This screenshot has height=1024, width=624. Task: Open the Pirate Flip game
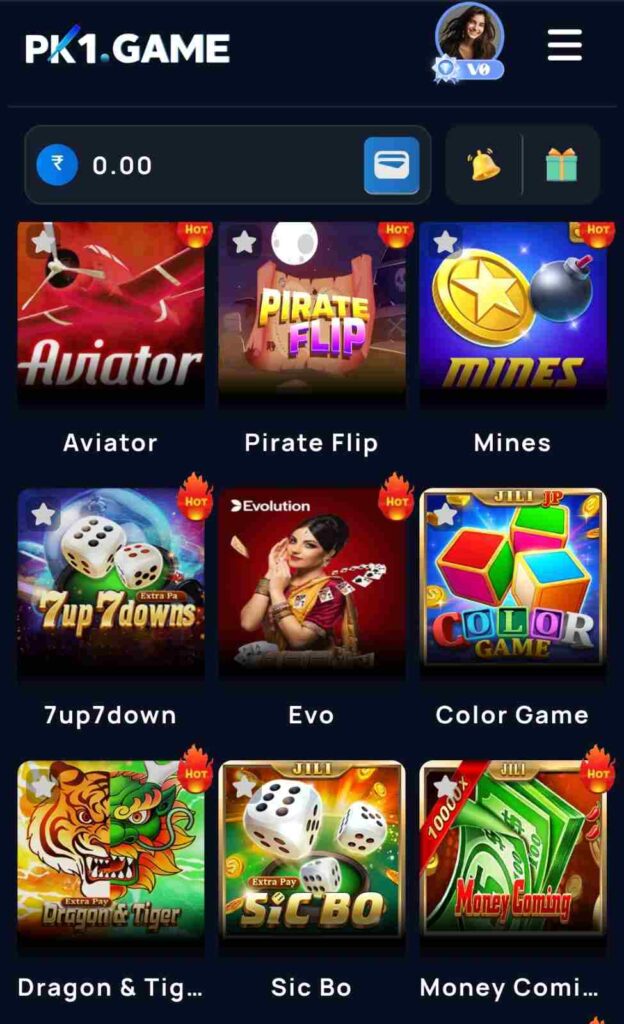pyautogui.click(x=312, y=310)
